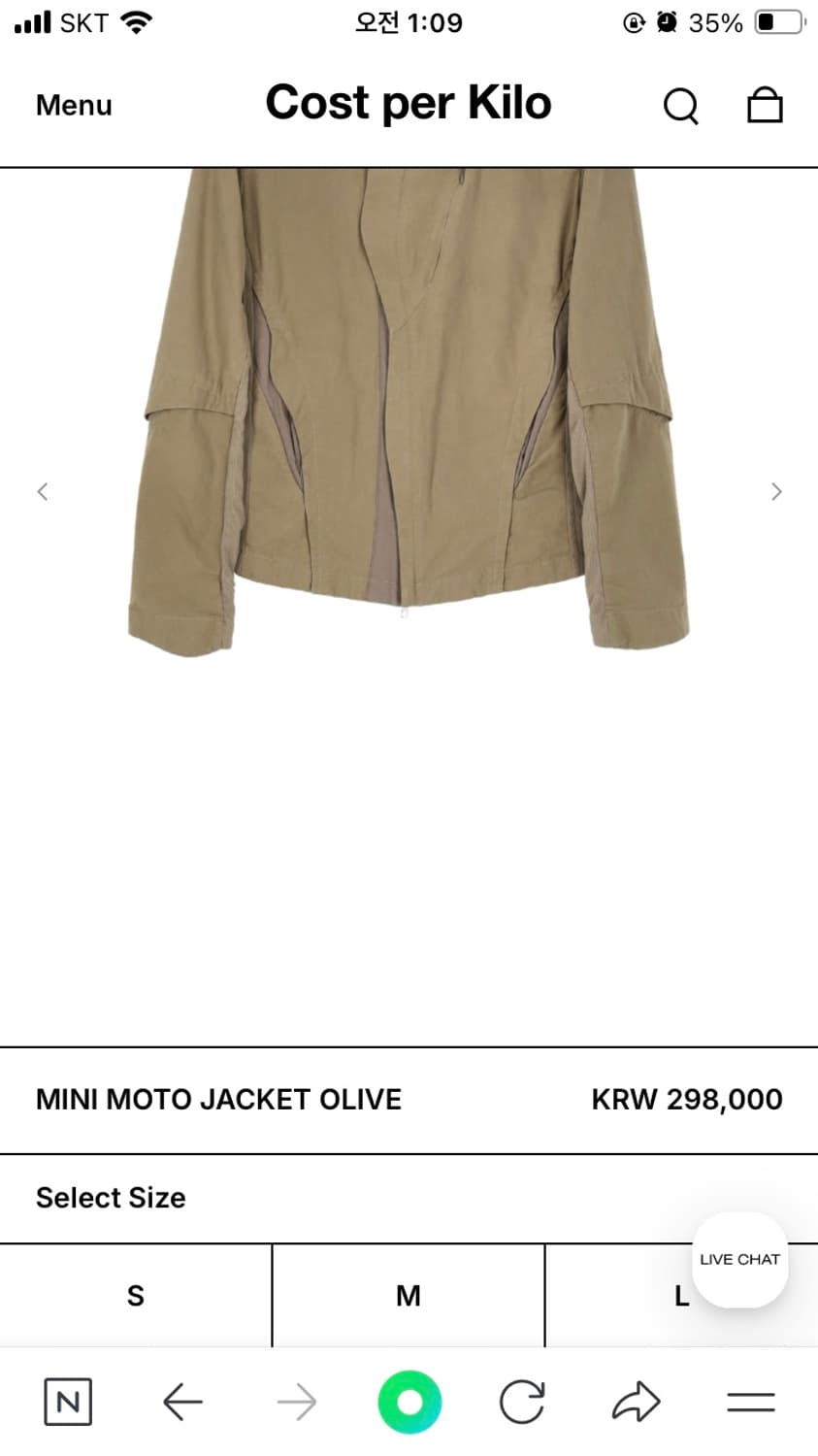
Task: Show the previous product image
Action: pyautogui.click(x=42, y=491)
